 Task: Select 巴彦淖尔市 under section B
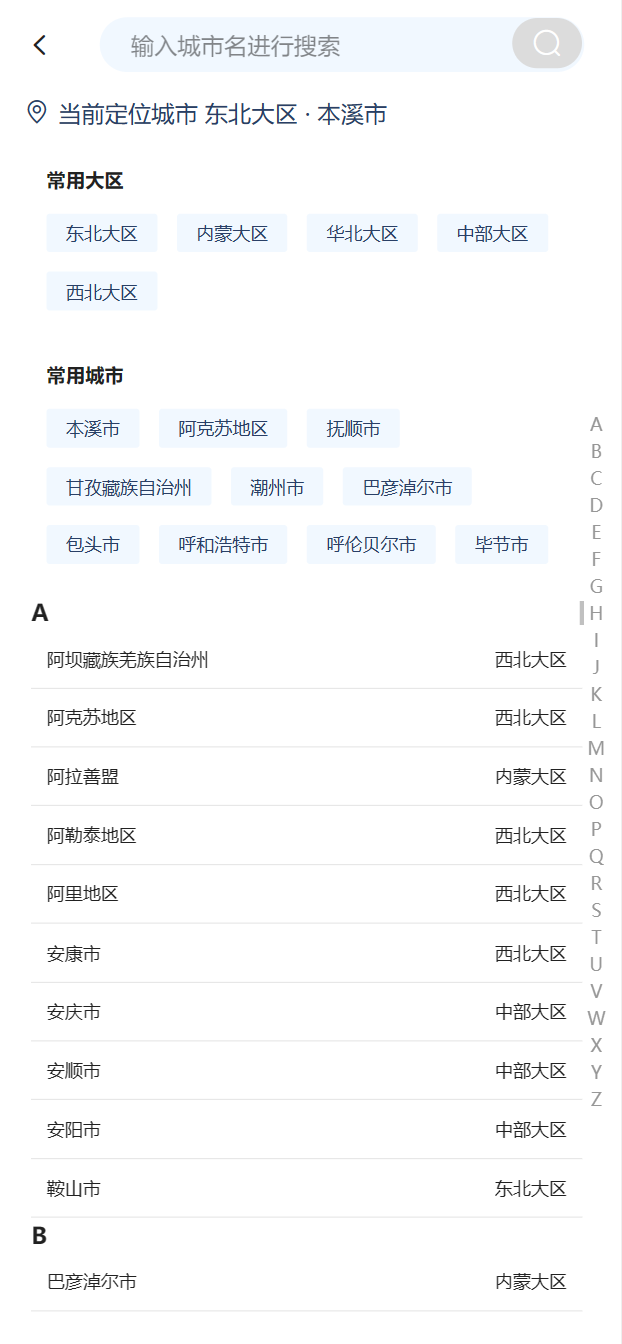306,1282
